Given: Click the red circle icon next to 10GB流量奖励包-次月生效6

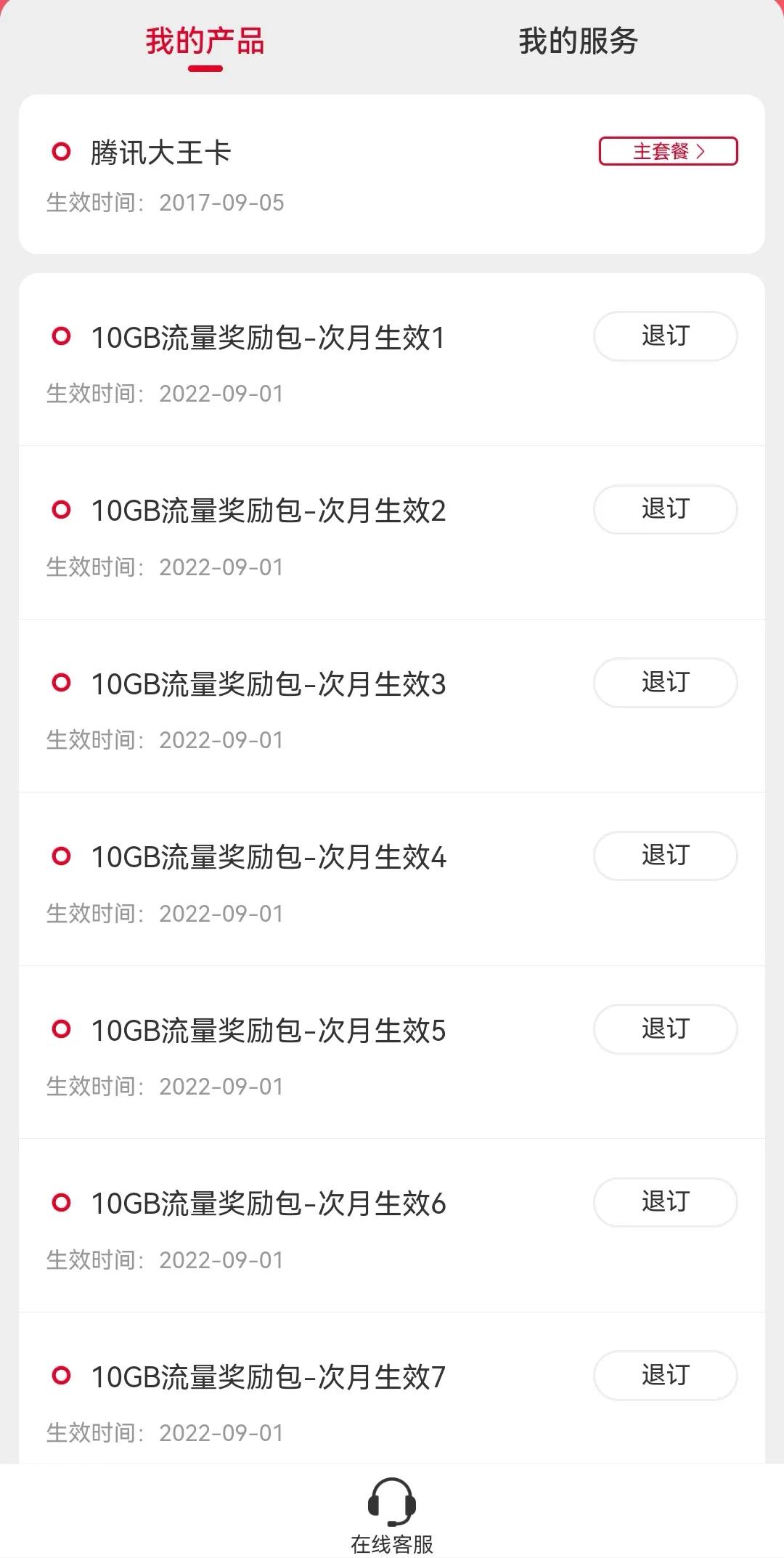Looking at the screenshot, I should 61,1203.
